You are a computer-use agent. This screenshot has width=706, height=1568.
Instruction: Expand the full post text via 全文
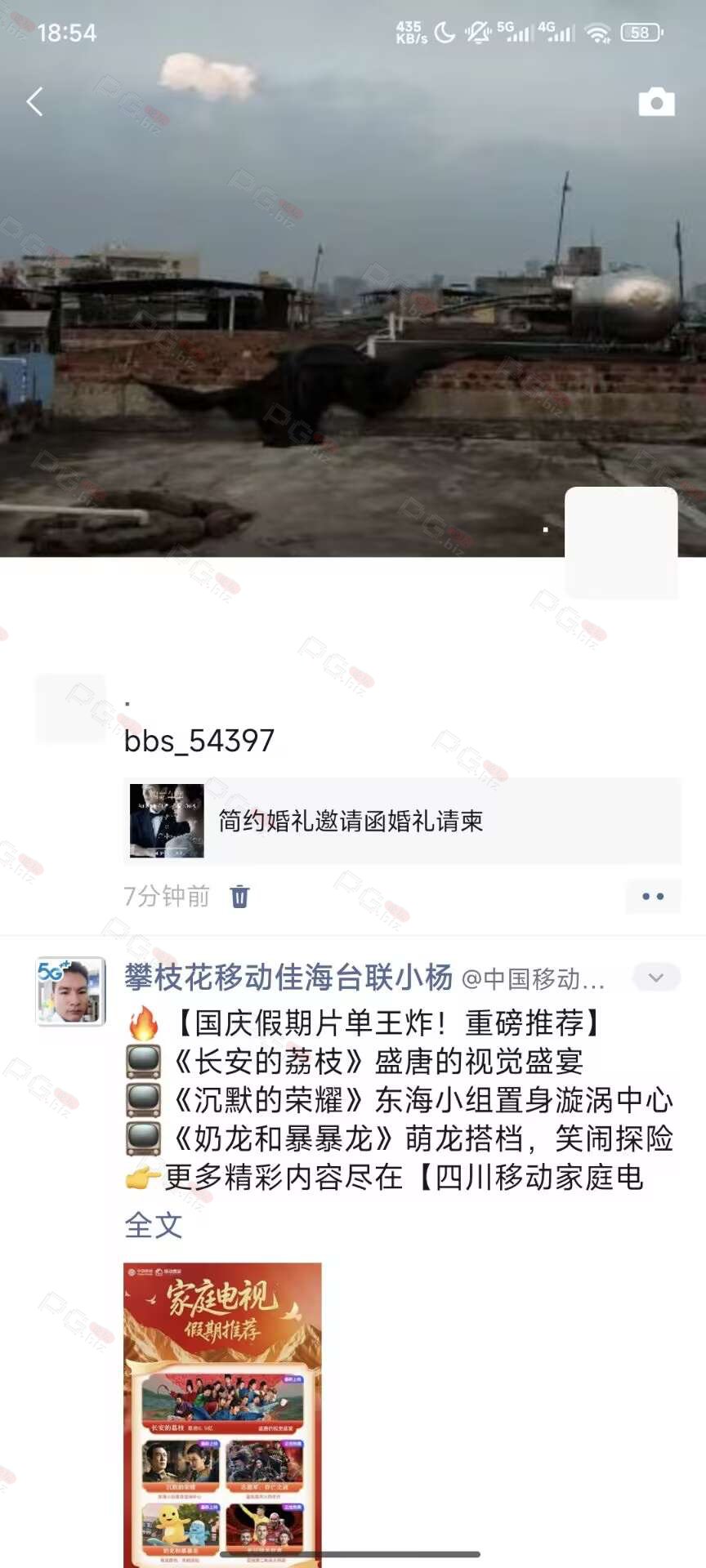point(154,1225)
